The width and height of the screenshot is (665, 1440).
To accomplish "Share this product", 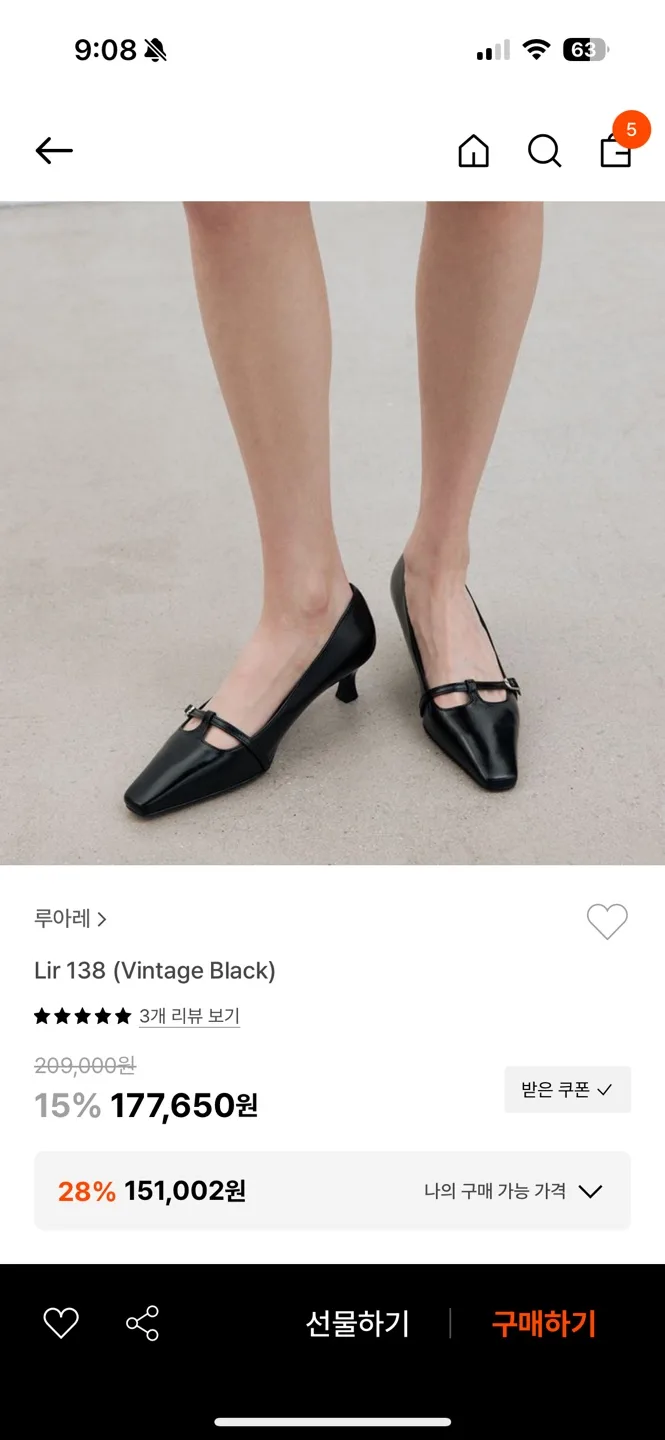I will pos(142,1323).
